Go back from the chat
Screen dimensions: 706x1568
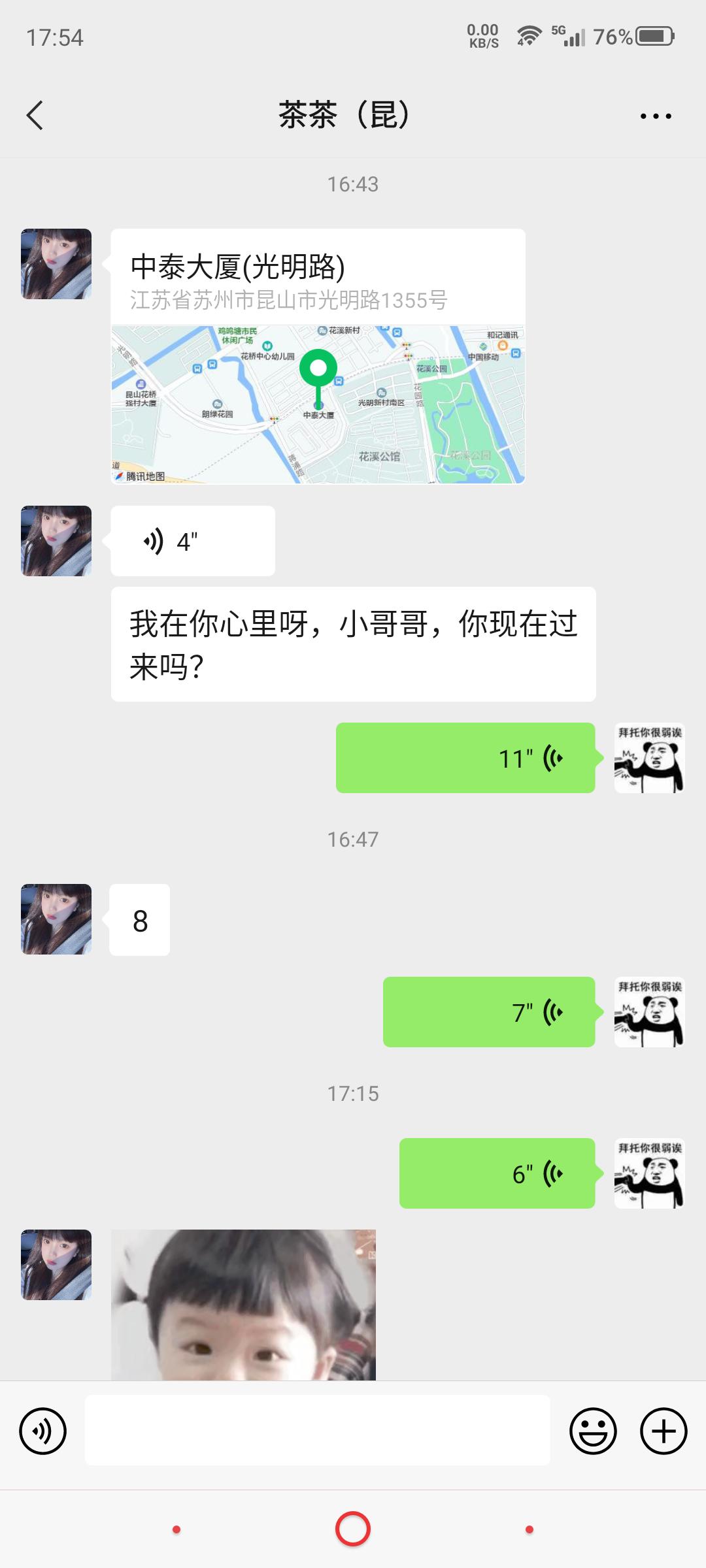tap(35, 116)
